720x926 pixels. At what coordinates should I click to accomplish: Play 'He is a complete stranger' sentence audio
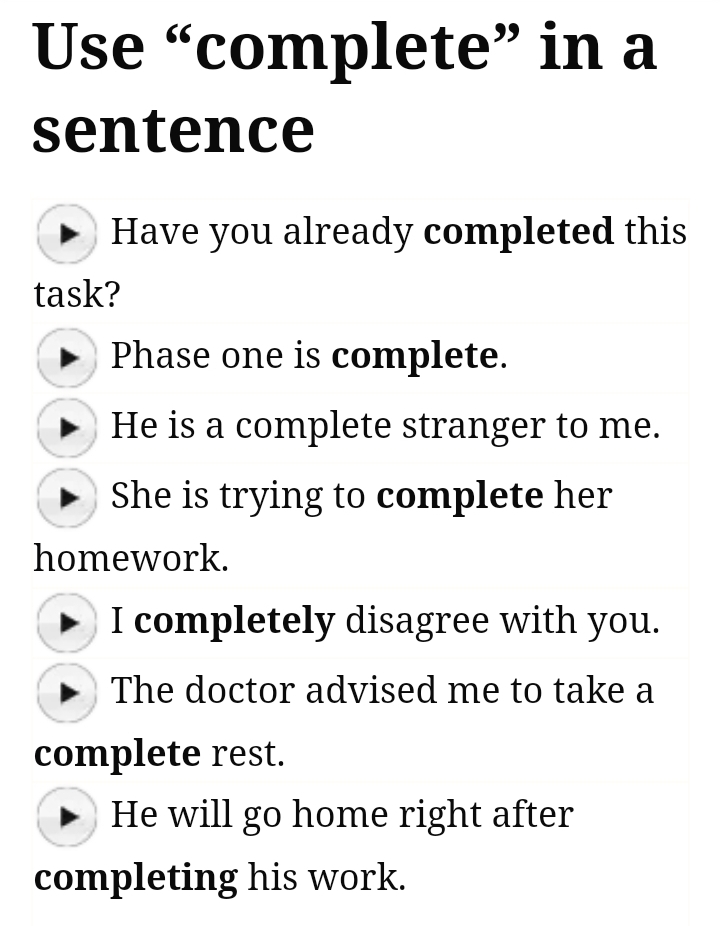[x=66, y=427]
